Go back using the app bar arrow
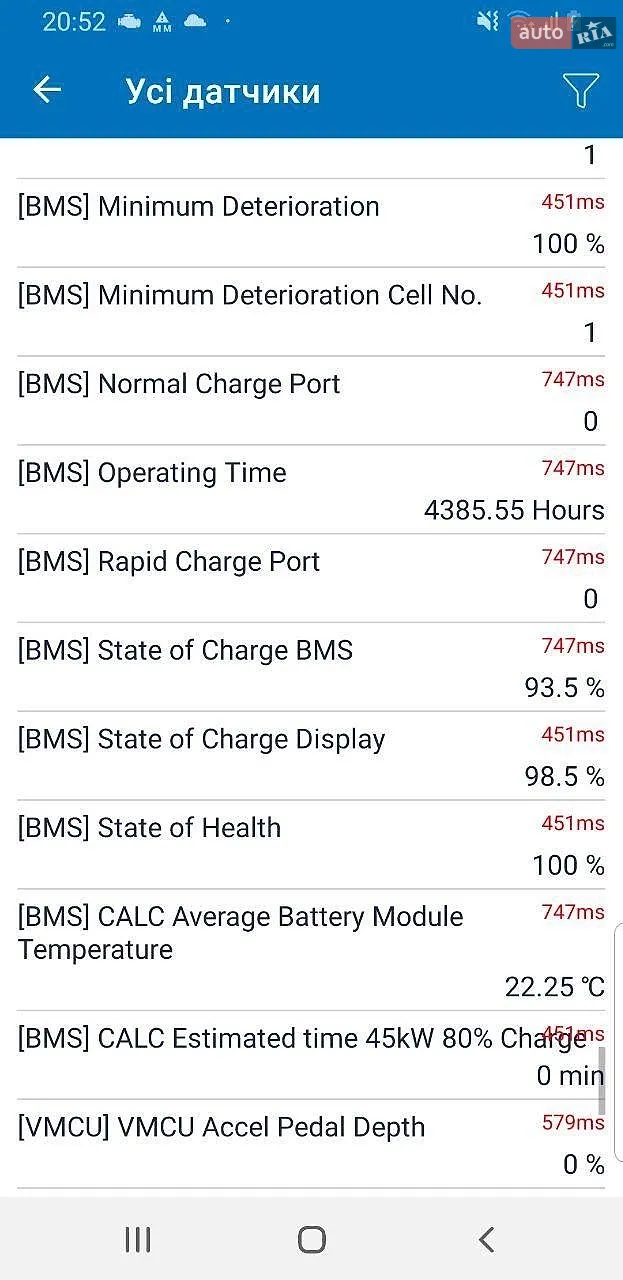Screen dimensions: 623x1280 pyautogui.click(x=47, y=90)
